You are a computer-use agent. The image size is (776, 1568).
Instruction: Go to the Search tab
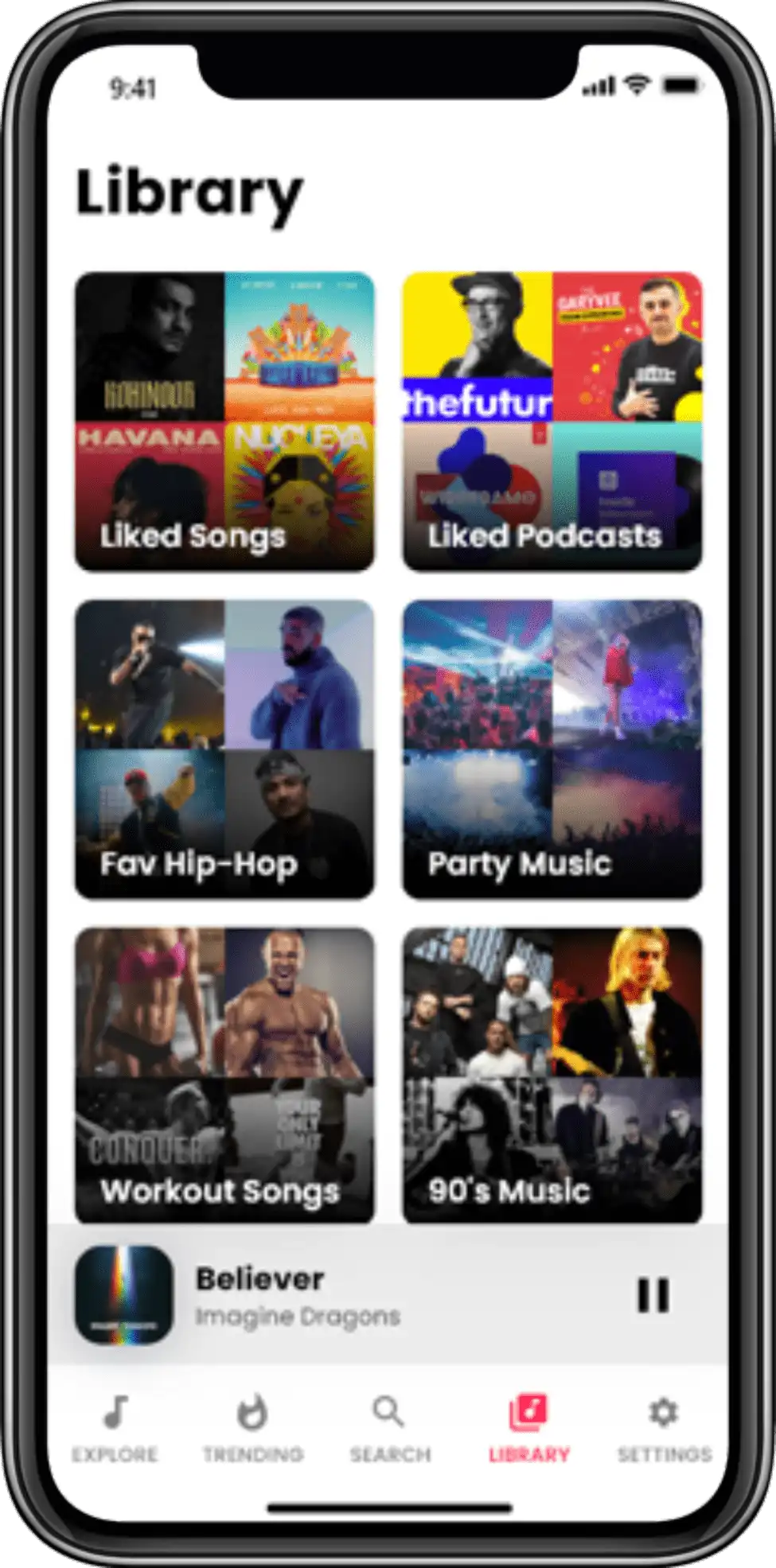pyautogui.click(x=390, y=1430)
